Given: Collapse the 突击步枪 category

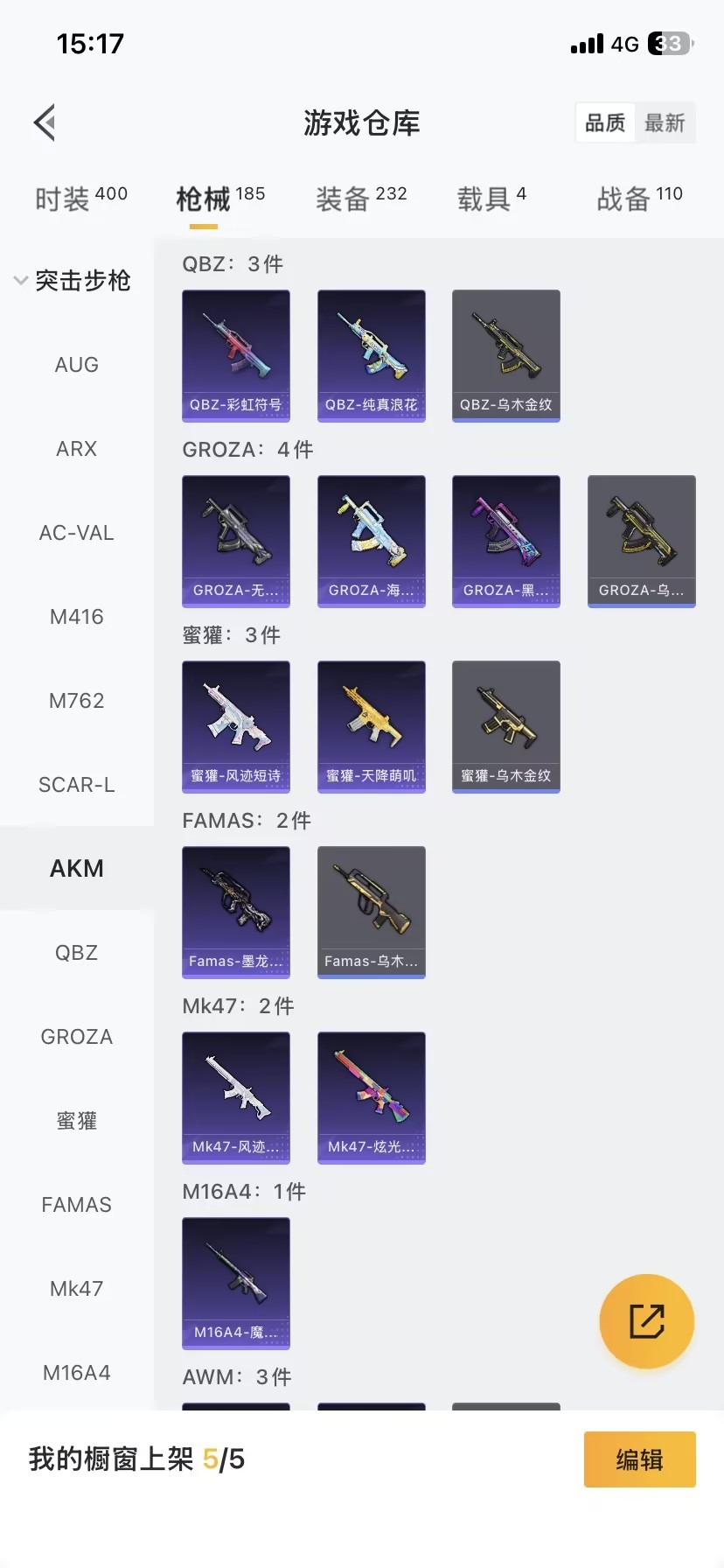Looking at the screenshot, I should (73, 281).
